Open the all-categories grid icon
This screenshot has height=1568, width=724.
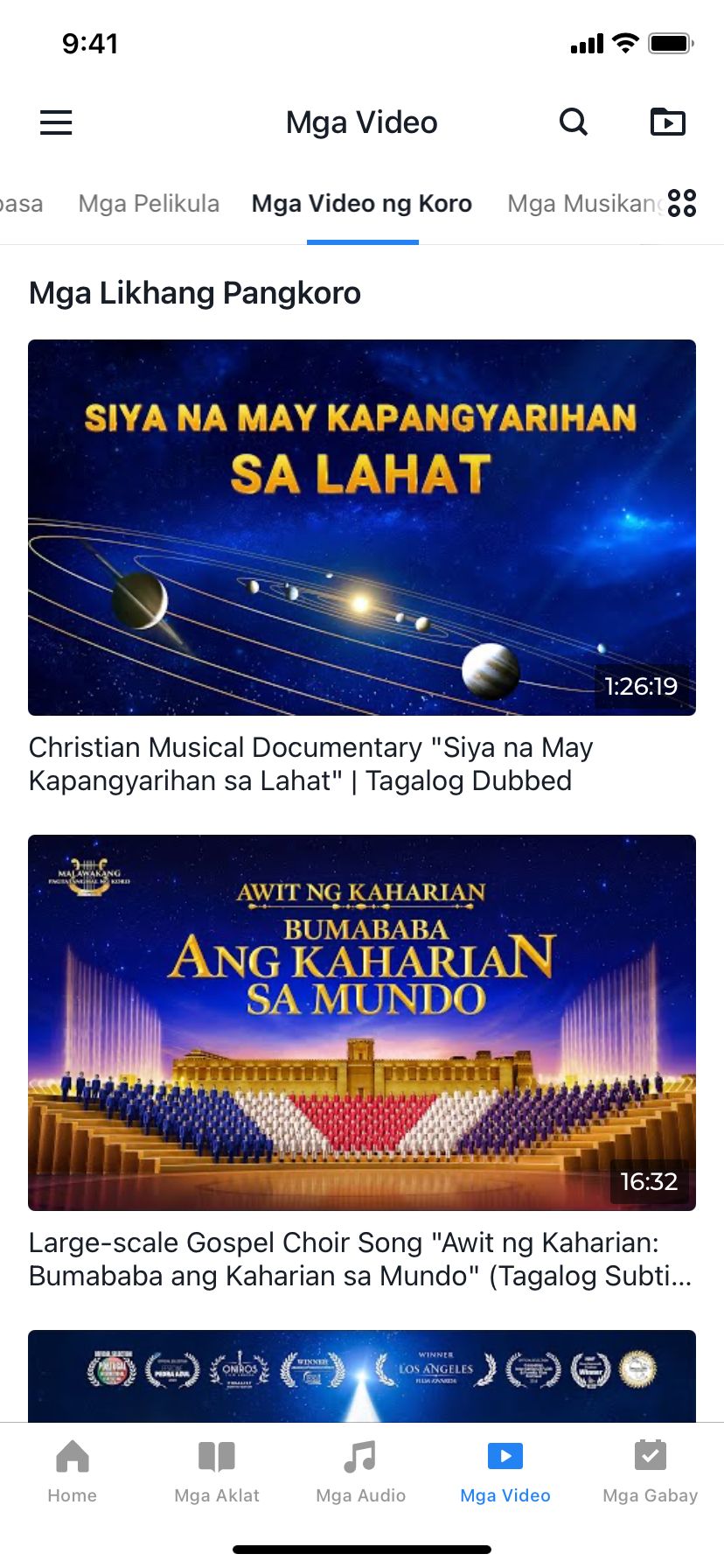pyautogui.click(x=682, y=203)
